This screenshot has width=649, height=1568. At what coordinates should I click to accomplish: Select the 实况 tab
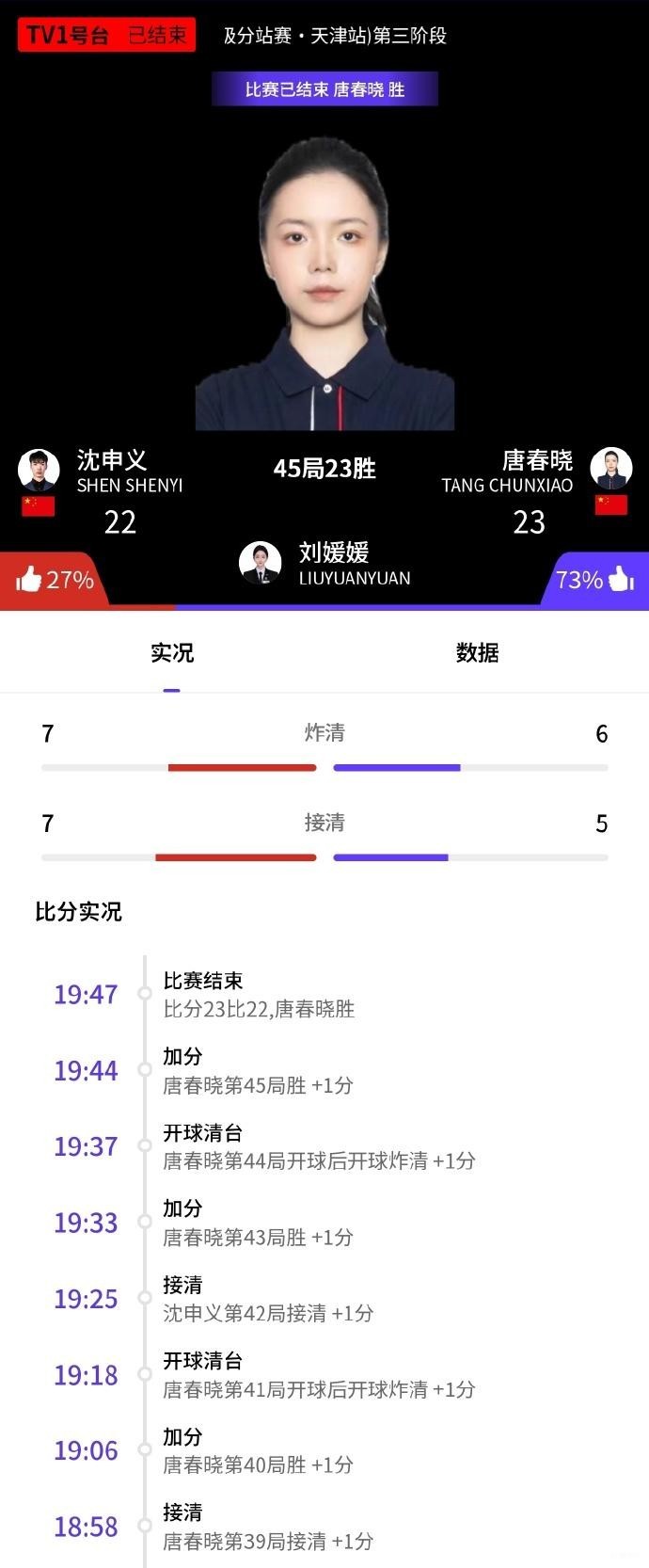tap(172, 653)
